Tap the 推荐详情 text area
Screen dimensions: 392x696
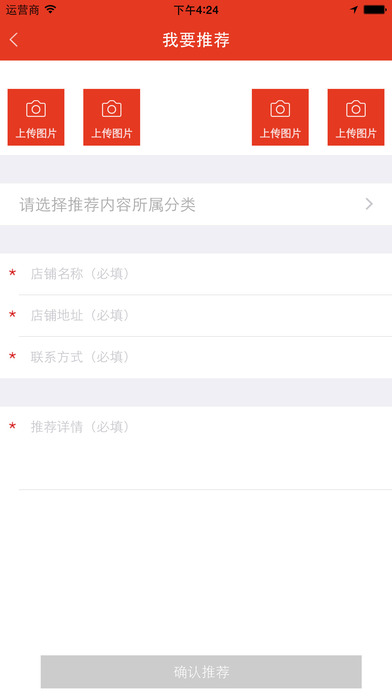pos(205,448)
